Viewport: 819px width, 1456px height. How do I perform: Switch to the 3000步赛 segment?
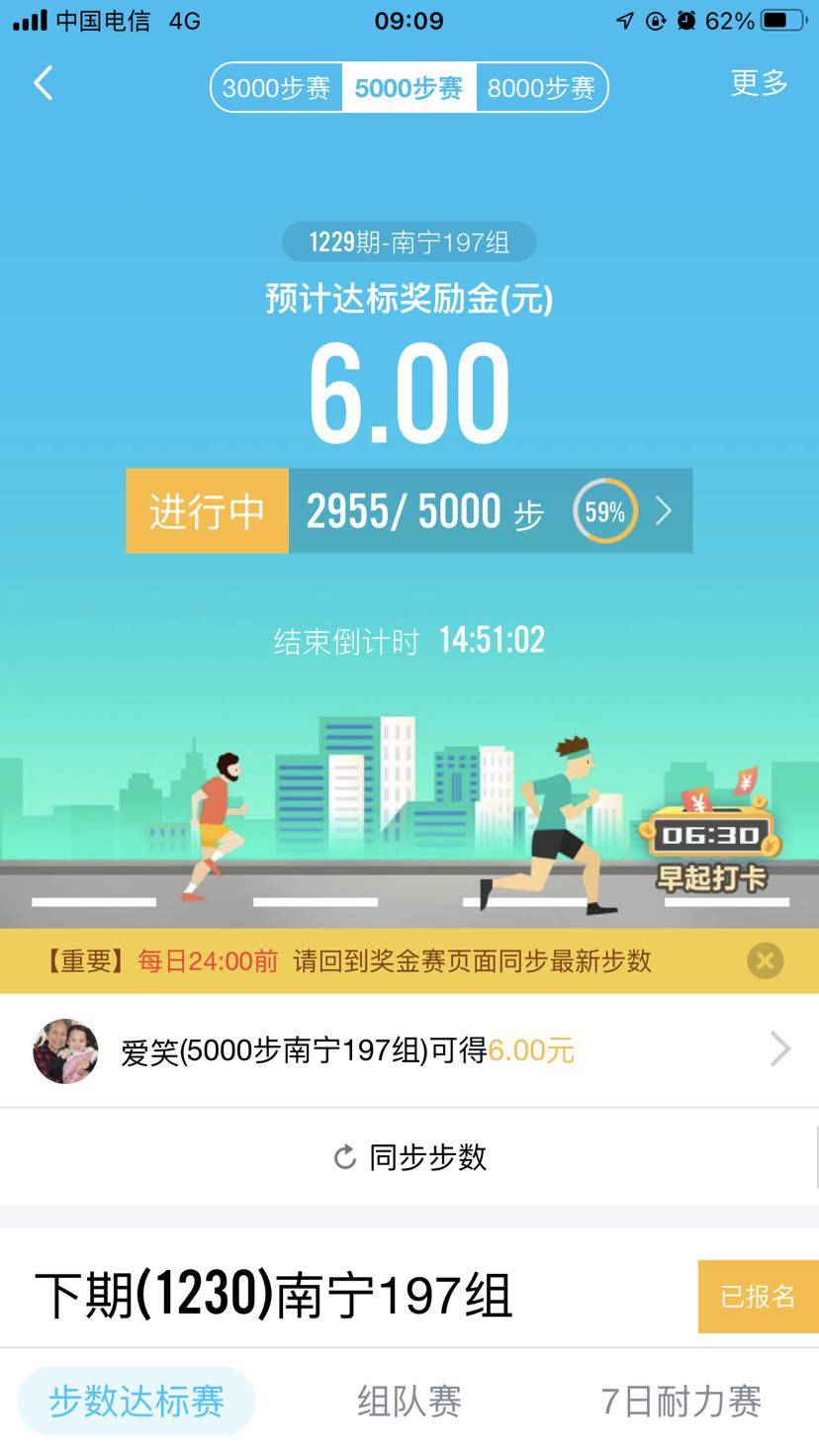[276, 88]
